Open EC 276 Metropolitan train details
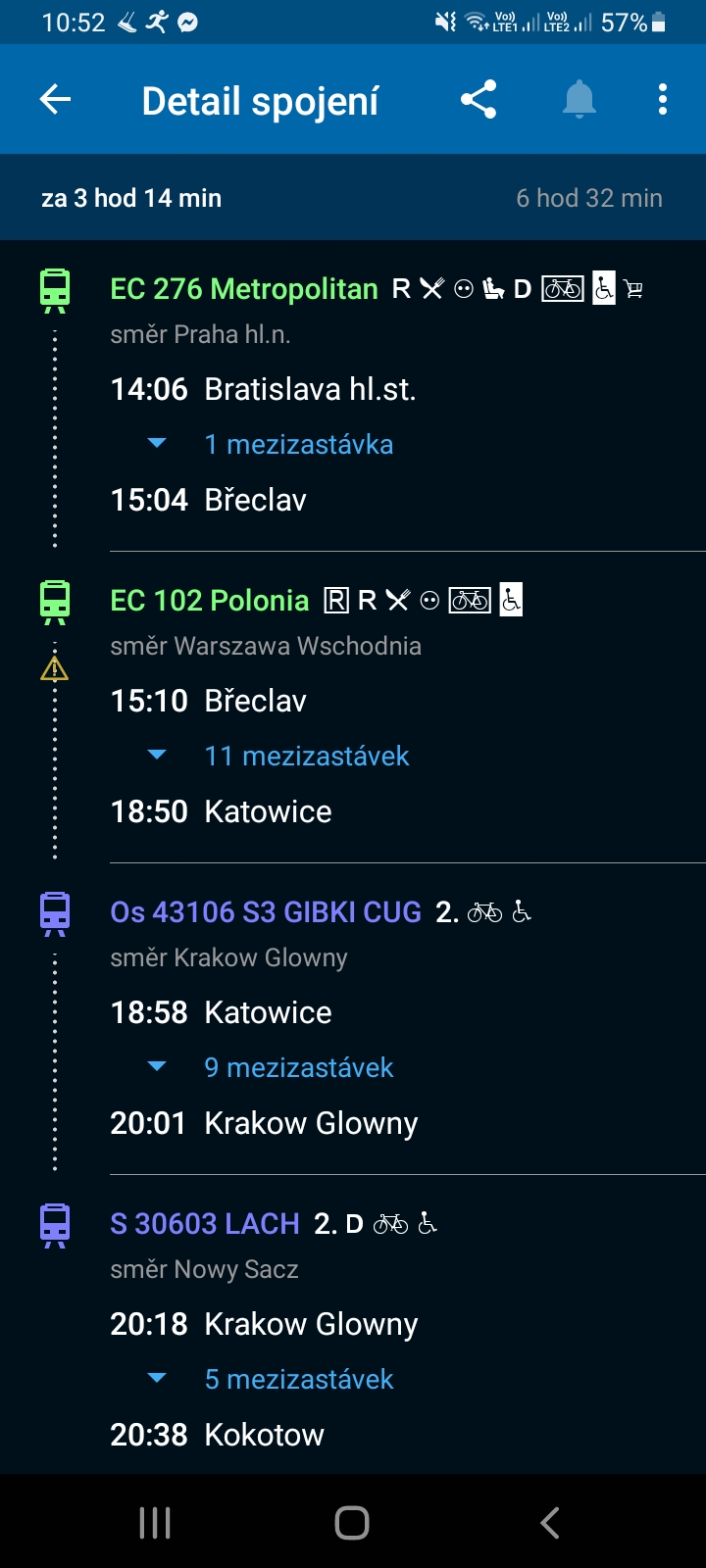 pyautogui.click(x=244, y=289)
